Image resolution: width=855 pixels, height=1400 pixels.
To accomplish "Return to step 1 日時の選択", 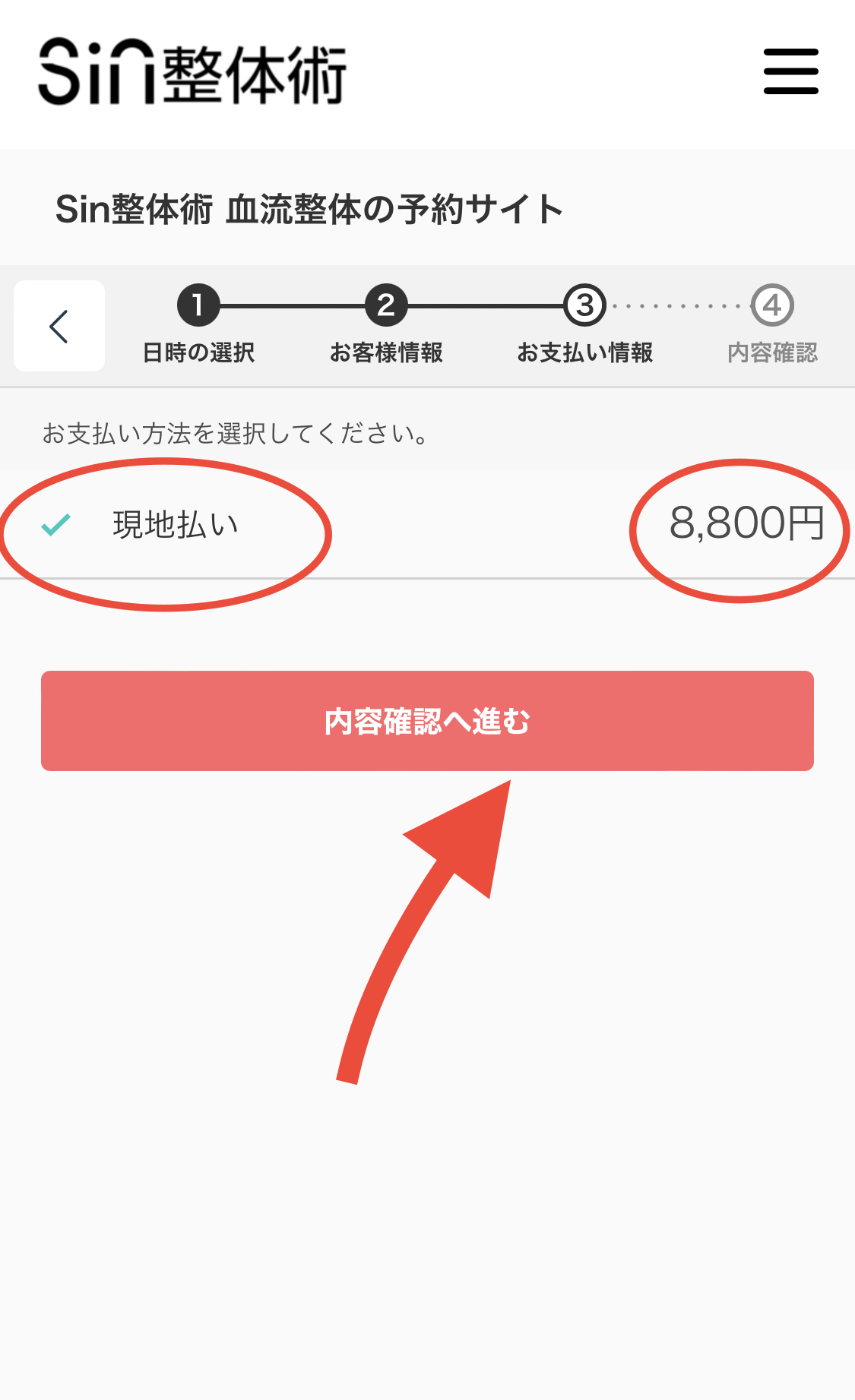I will (198, 325).
